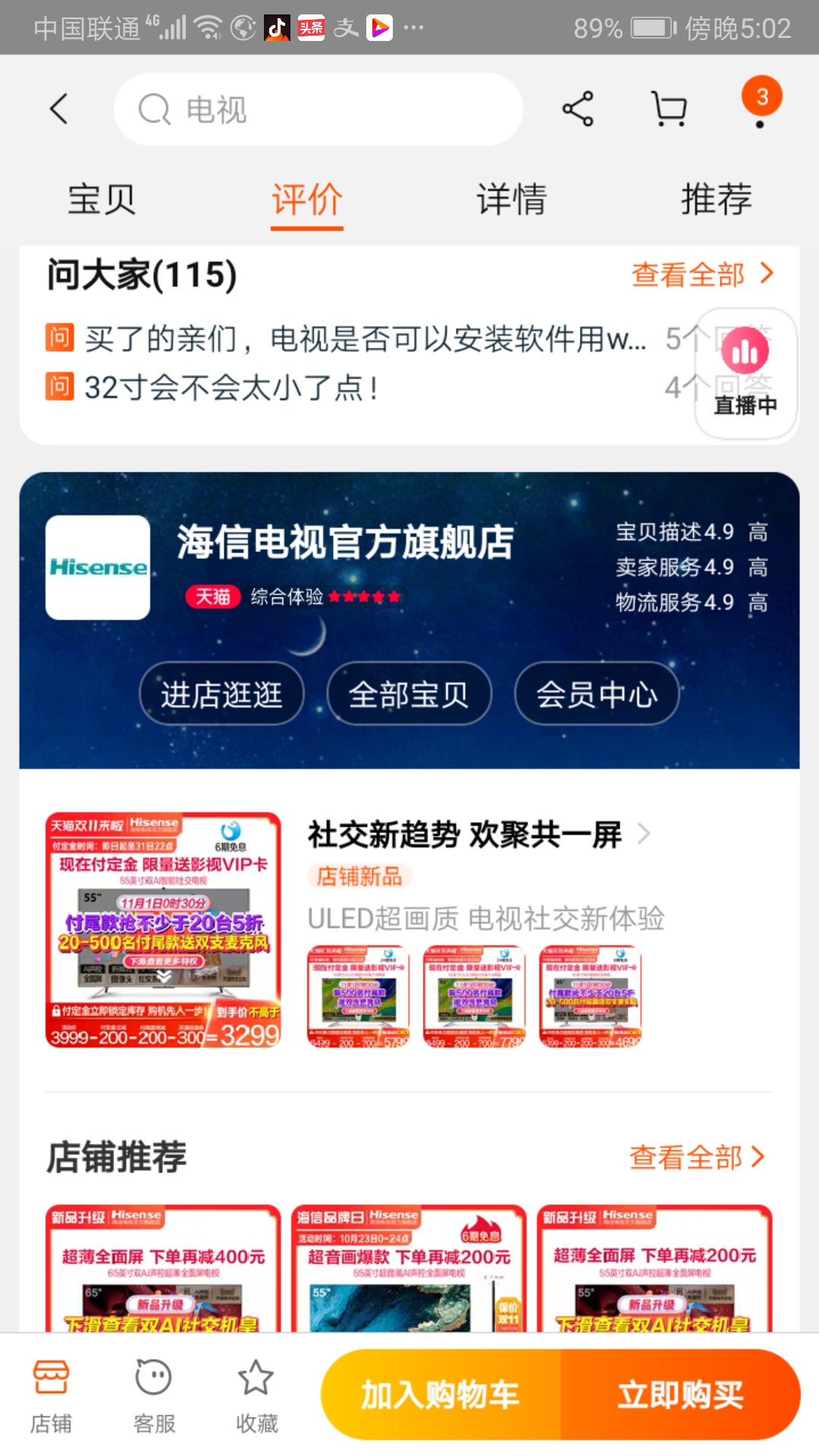Open the shopping cart icon

coord(667,108)
